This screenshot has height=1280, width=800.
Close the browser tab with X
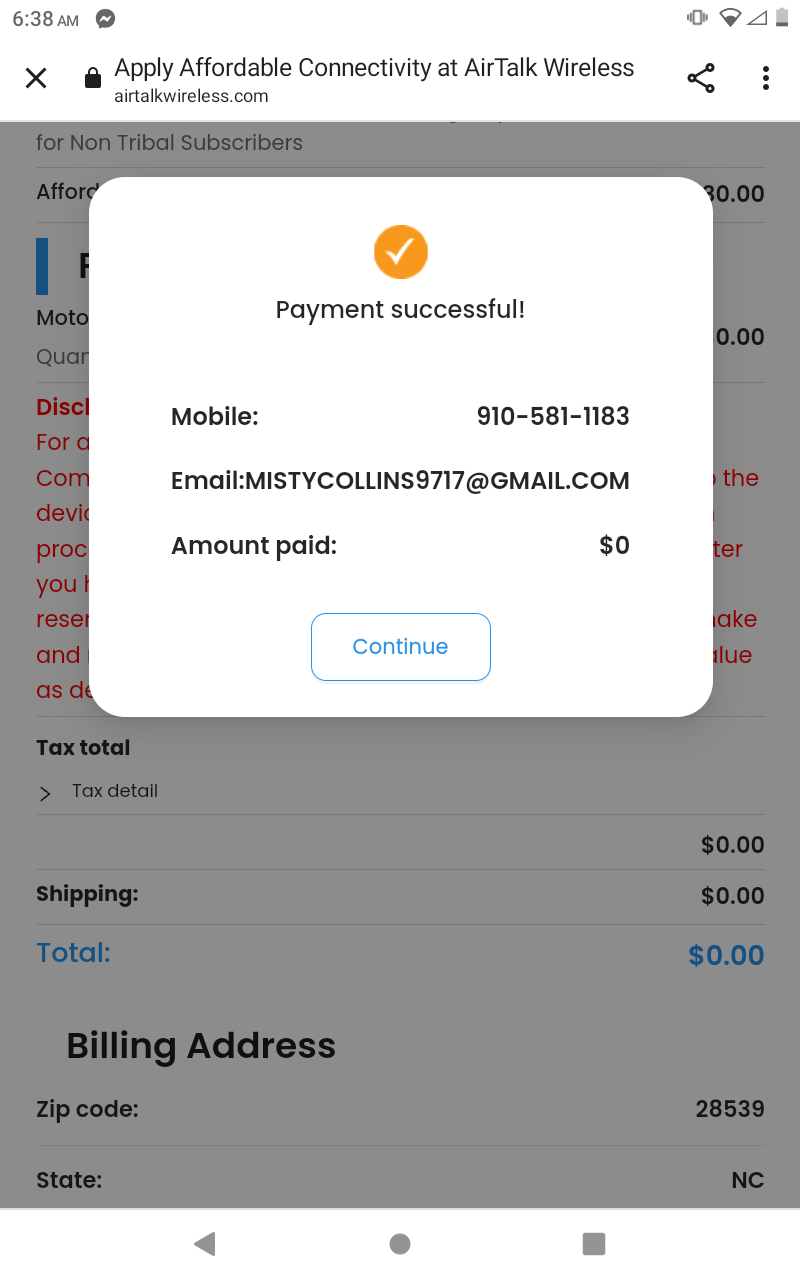(36, 78)
